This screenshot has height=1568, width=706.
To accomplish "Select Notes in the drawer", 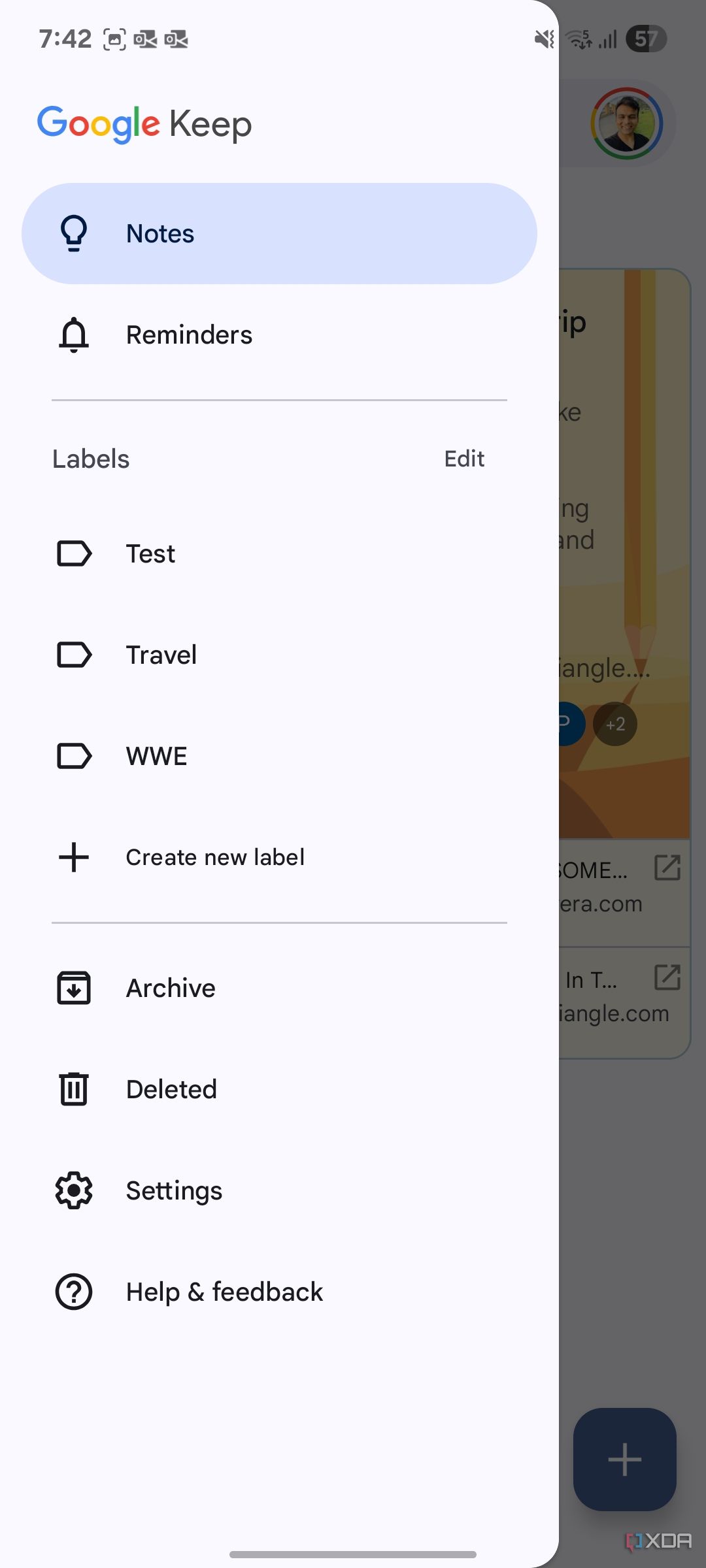I will tap(279, 233).
